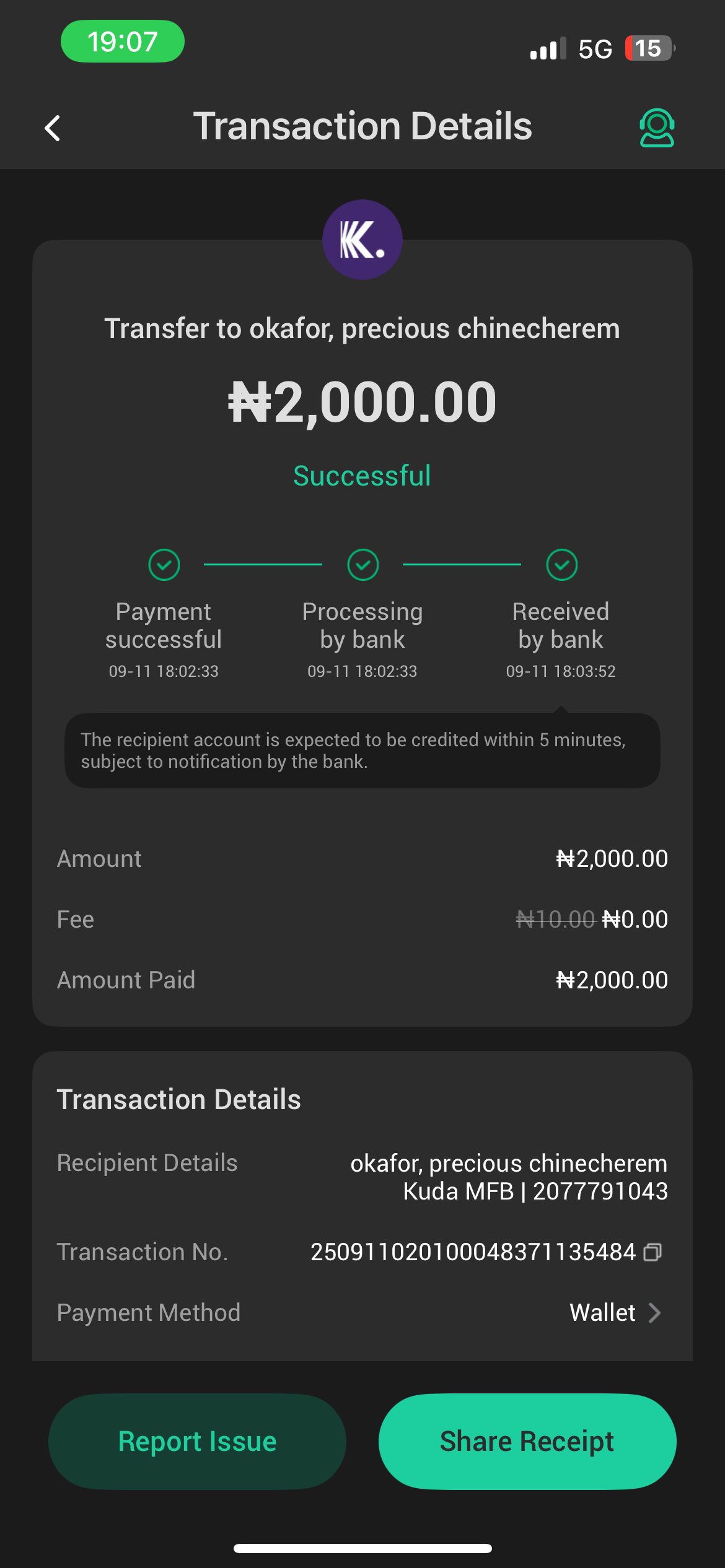
Task: Share the transaction receipt
Action: tap(527, 1441)
